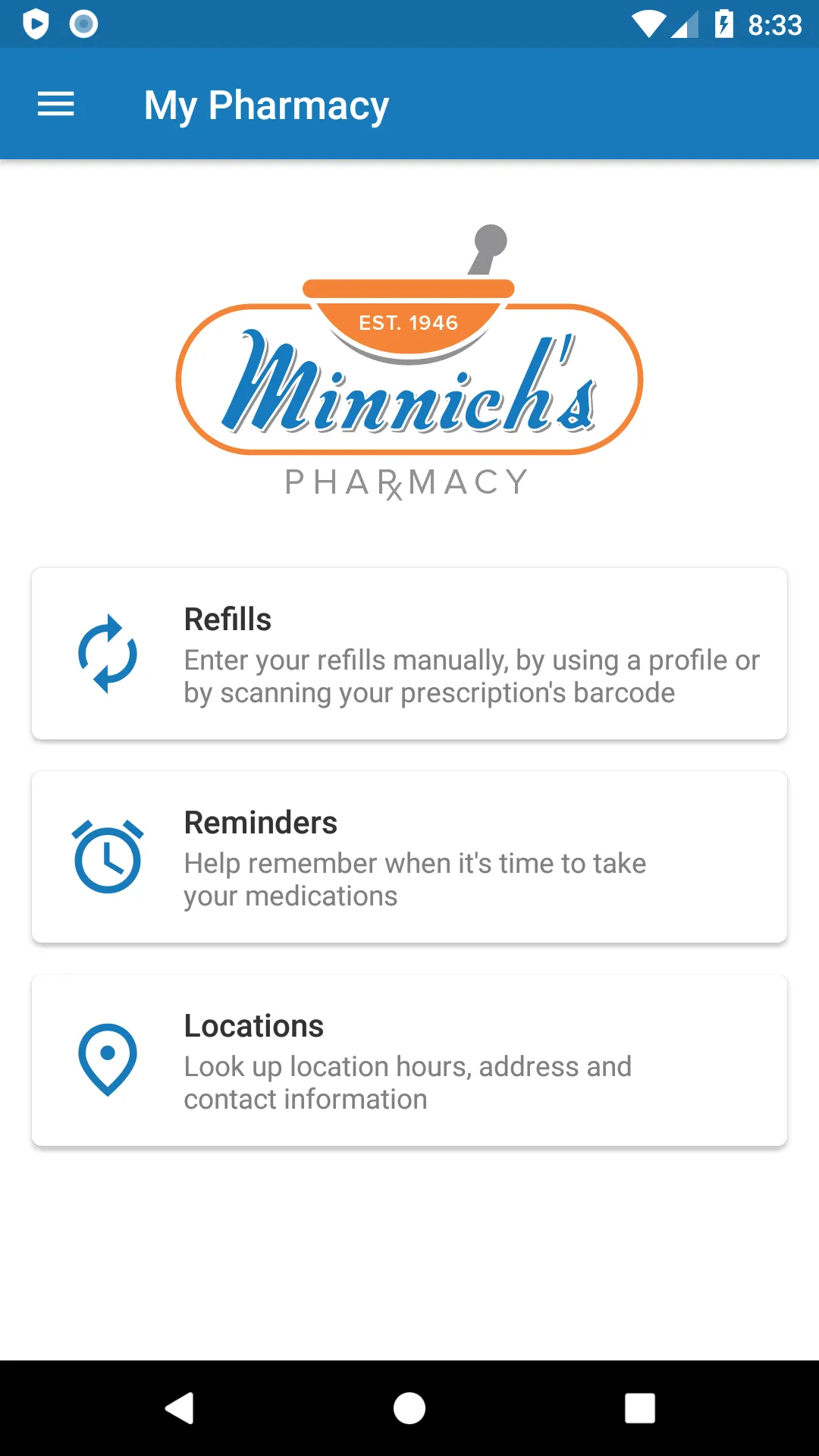The height and width of the screenshot is (1456, 819).
Task: Open the Reminders card
Action: [409, 857]
